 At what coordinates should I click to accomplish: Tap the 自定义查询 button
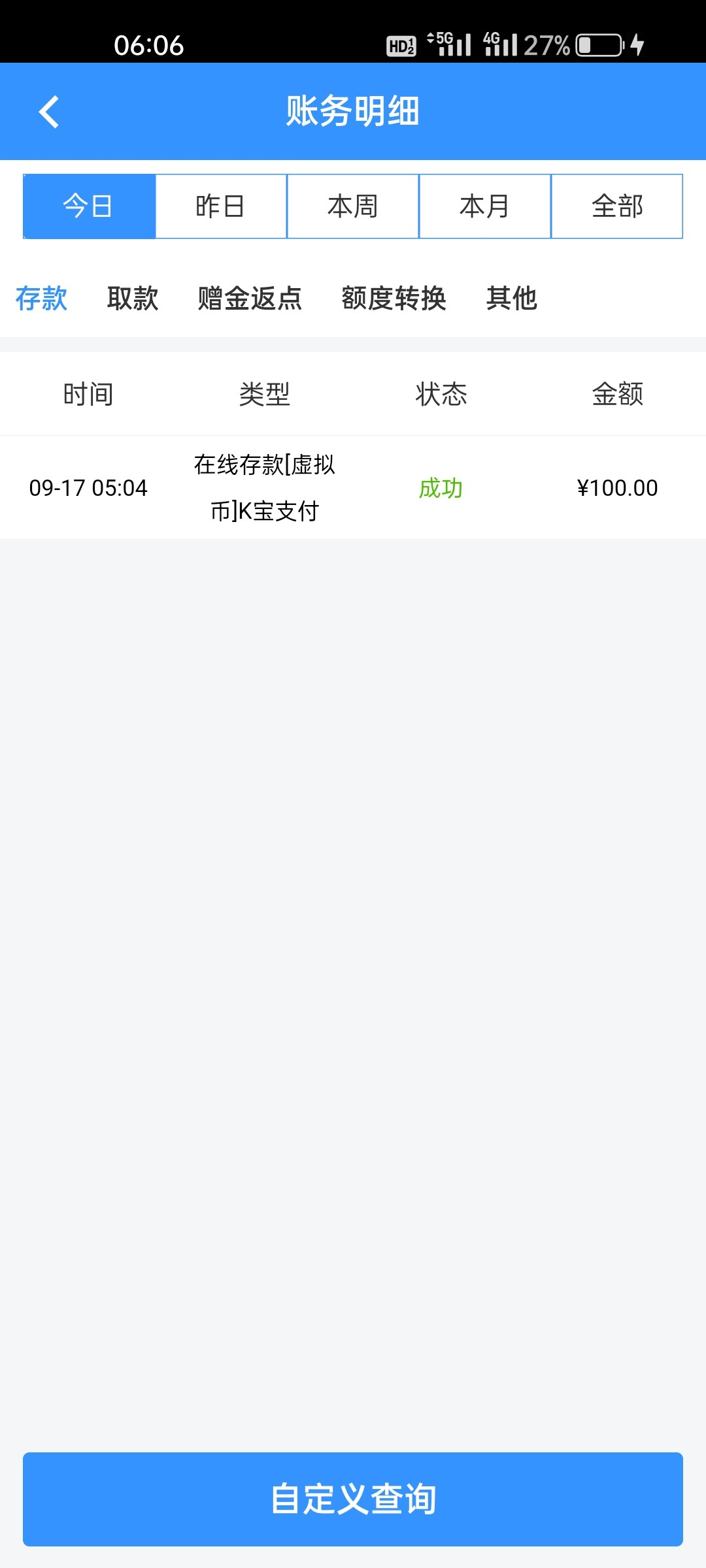click(353, 1499)
